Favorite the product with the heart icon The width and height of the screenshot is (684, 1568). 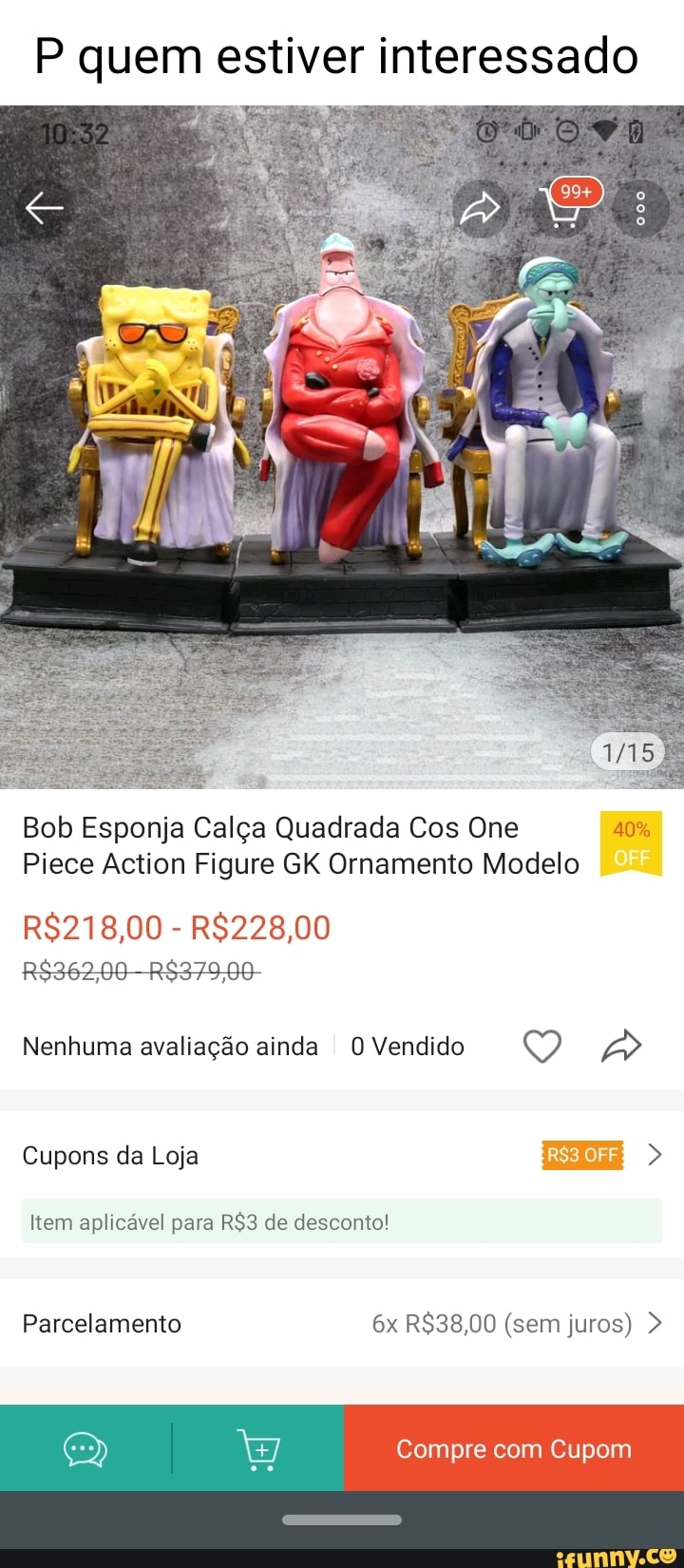[x=541, y=1046]
